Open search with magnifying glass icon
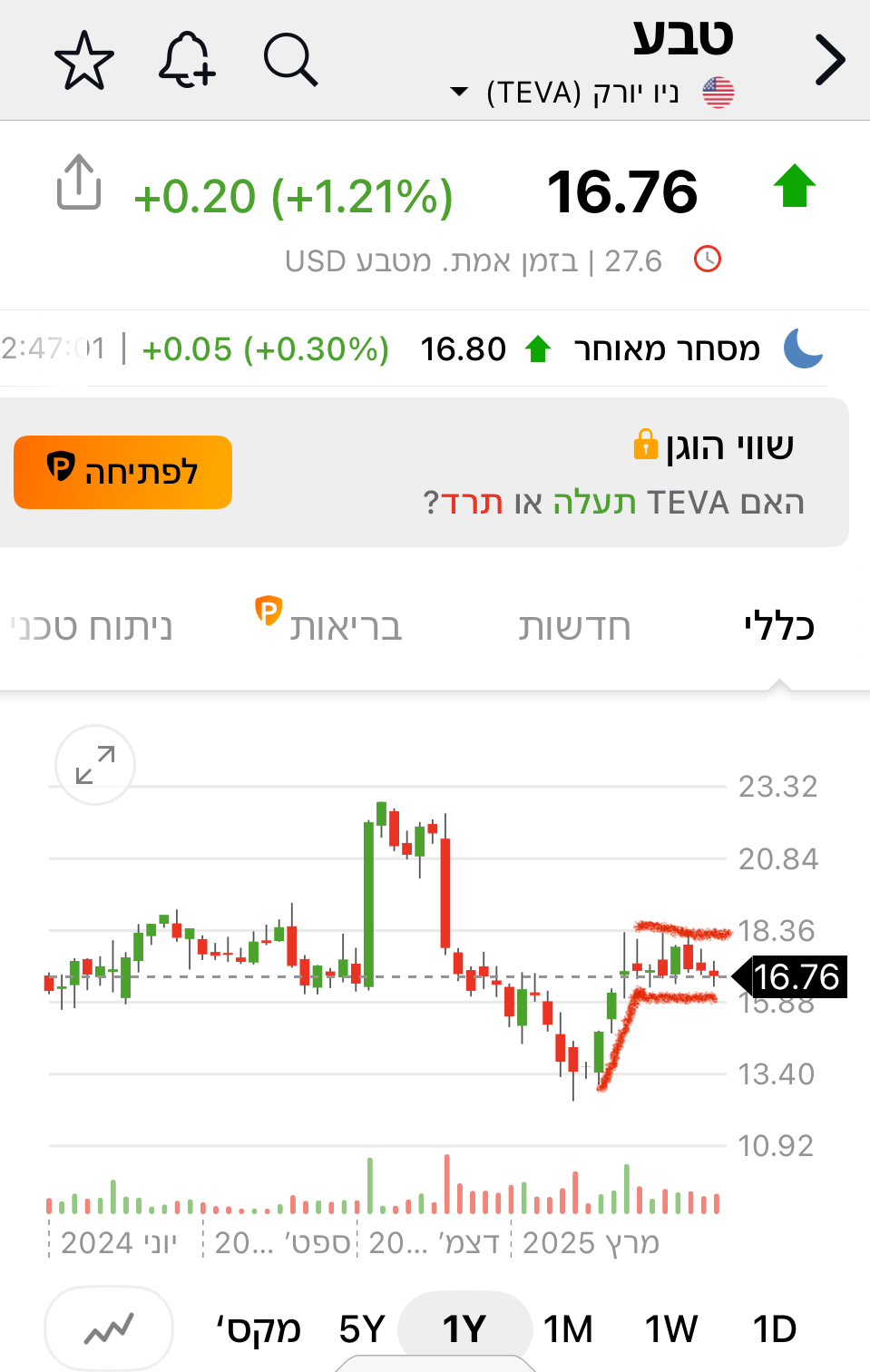Image resolution: width=870 pixels, height=1372 pixels. click(x=290, y=61)
